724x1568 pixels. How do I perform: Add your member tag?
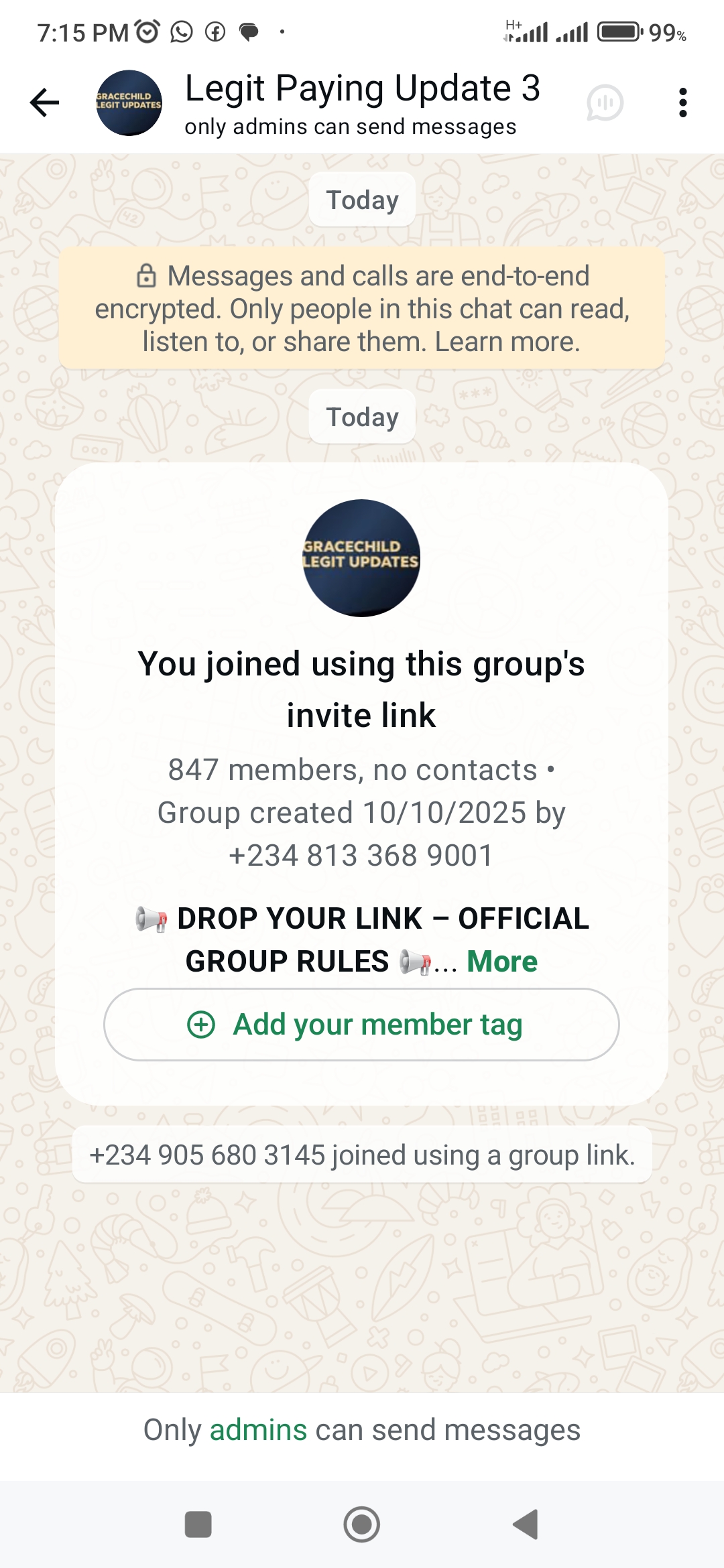pos(361,1025)
